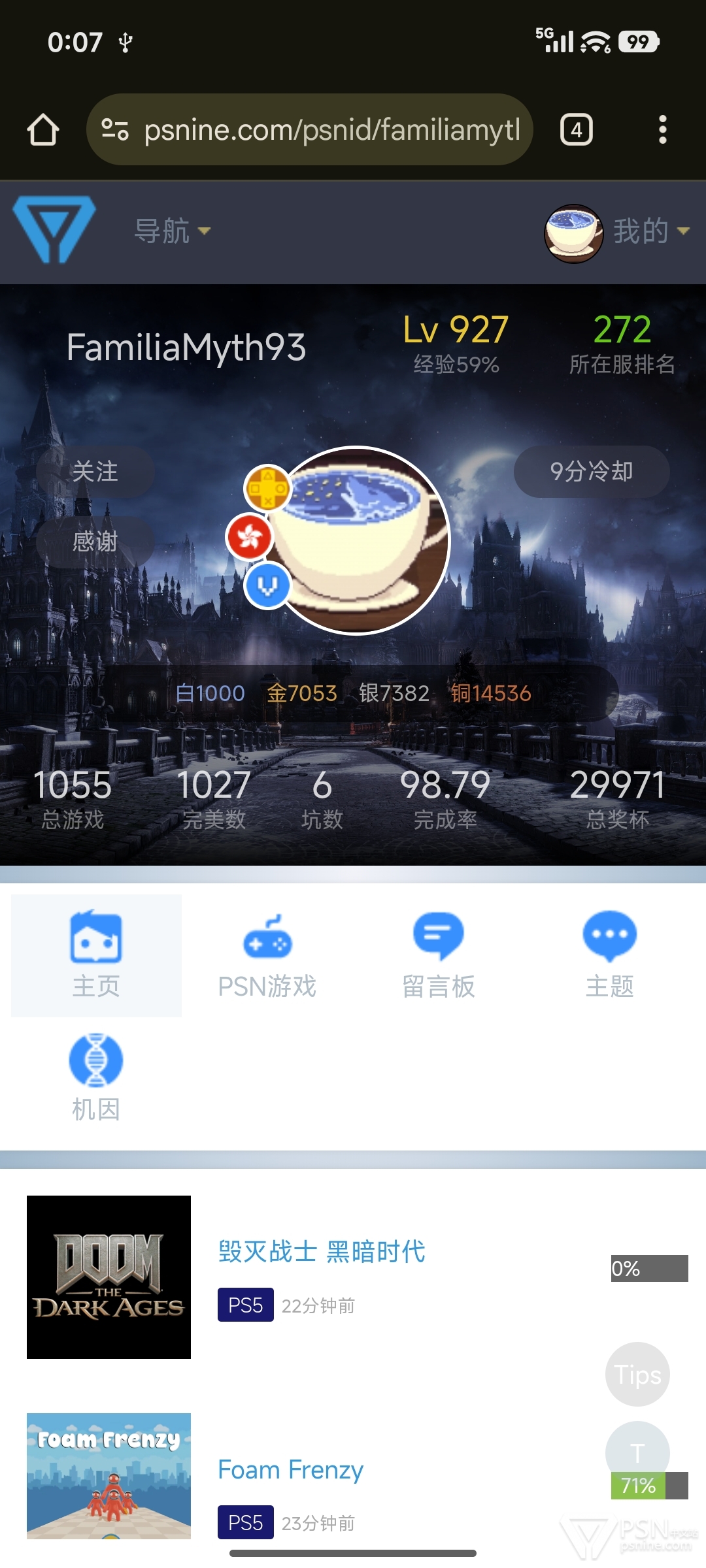Switch to the 主页 tab

tap(96, 955)
